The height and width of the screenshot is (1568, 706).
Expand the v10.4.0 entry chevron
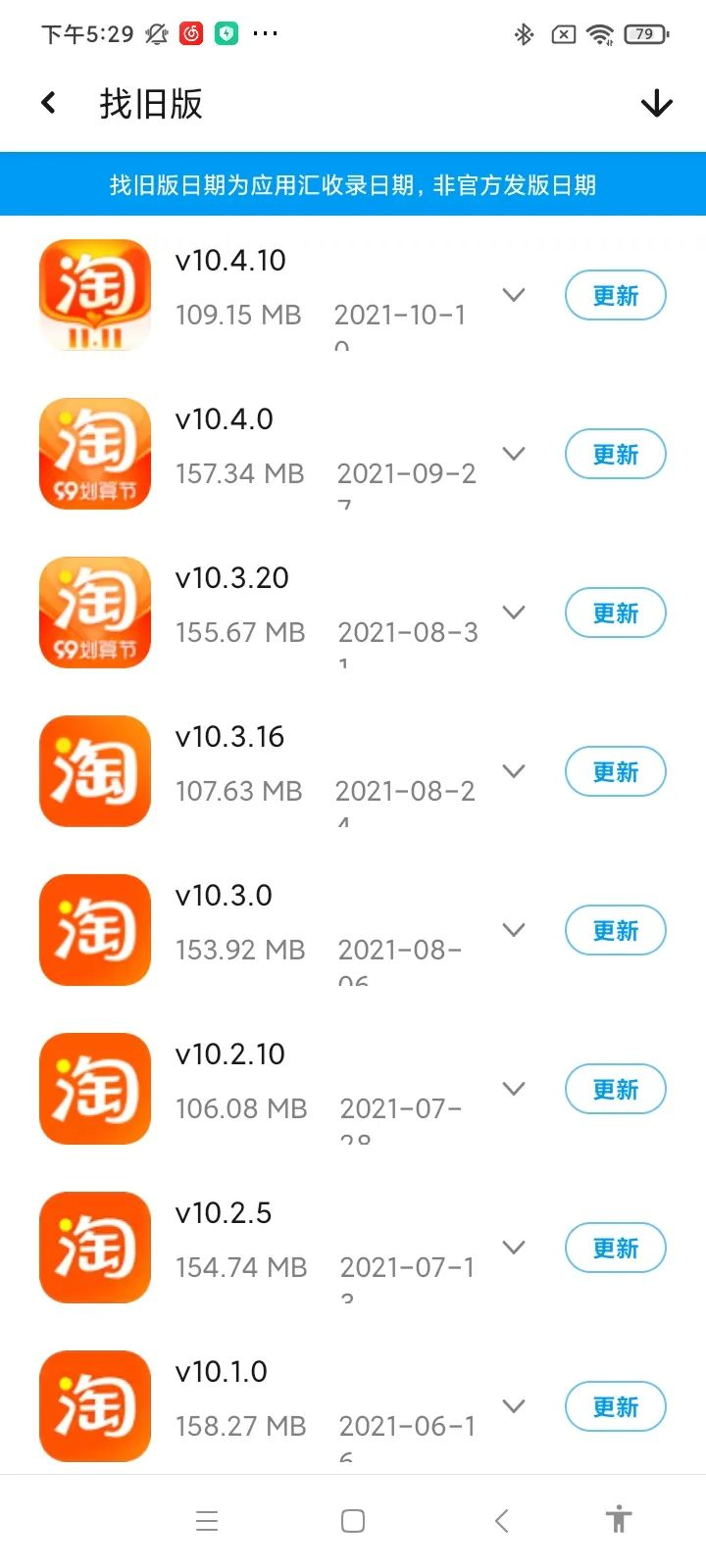[514, 454]
